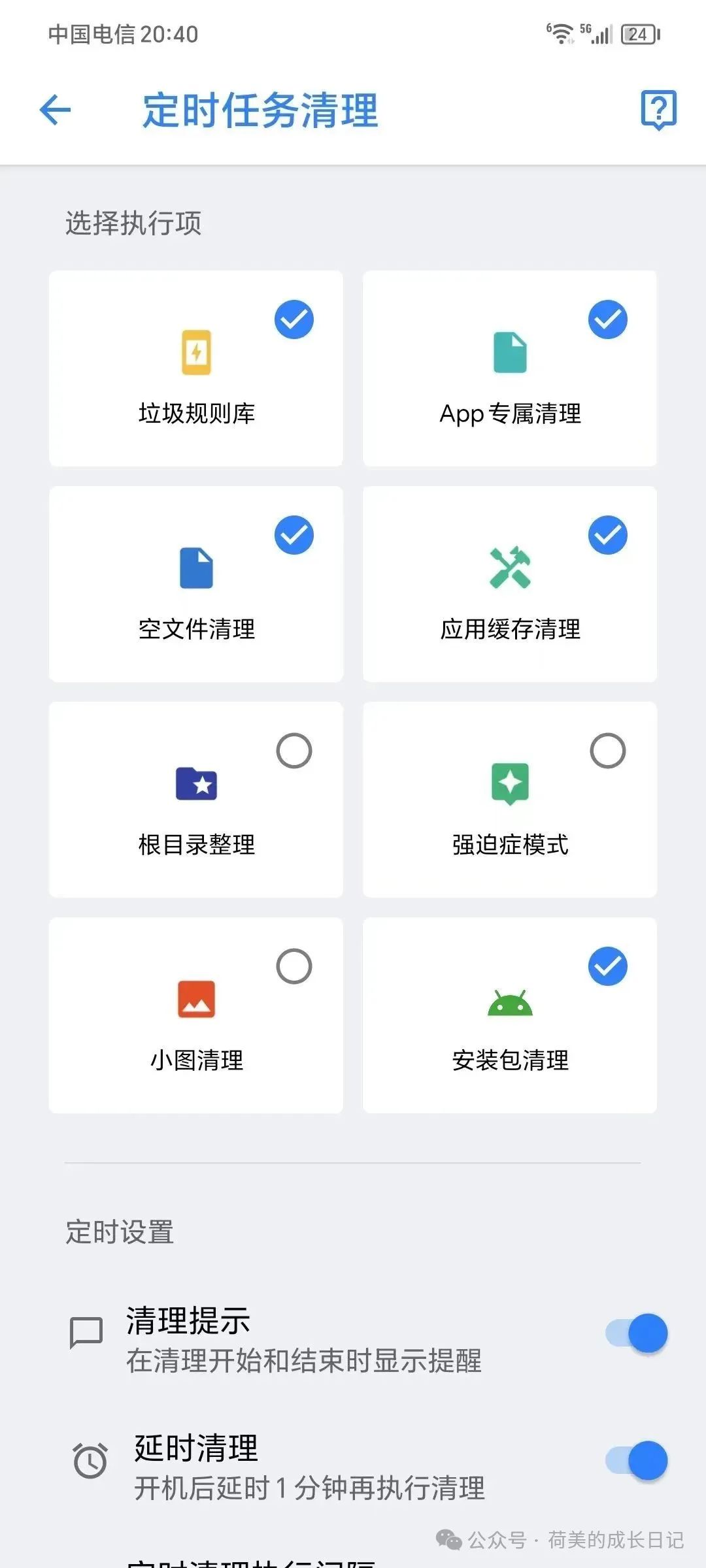
Task: Turn off the 清理提示 switch
Action: click(x=637, y=1333)
